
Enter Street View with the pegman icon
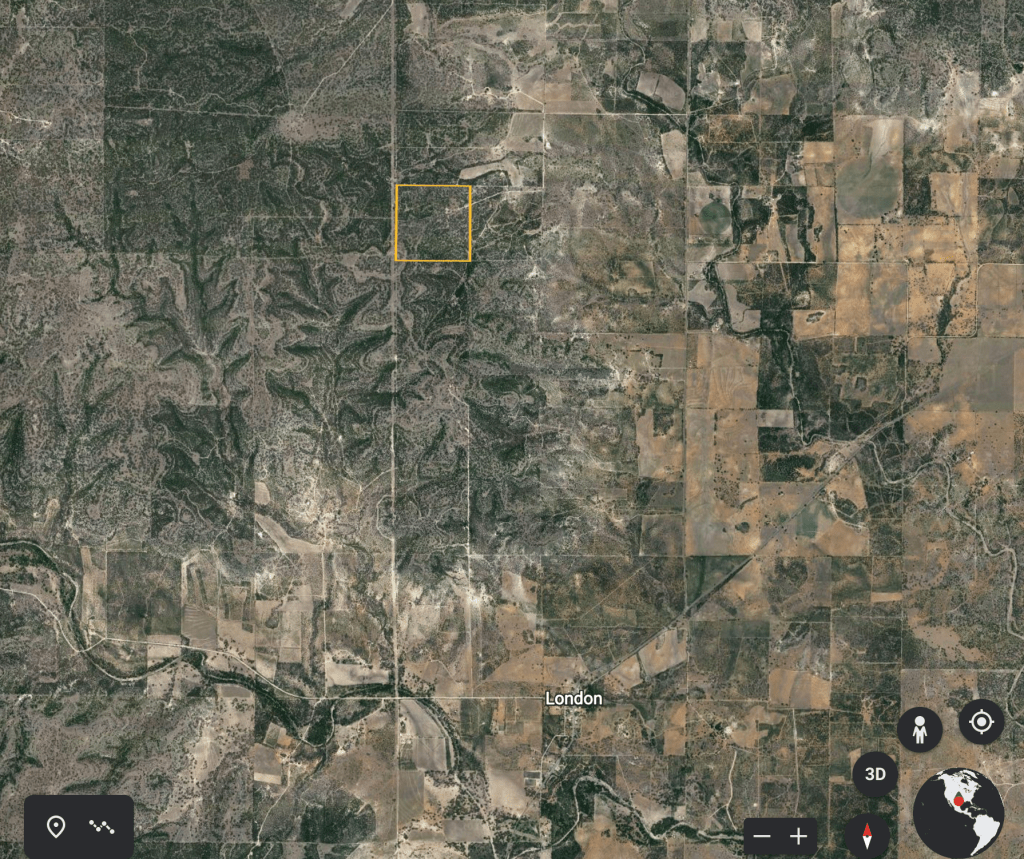click(x=919, y=731)
